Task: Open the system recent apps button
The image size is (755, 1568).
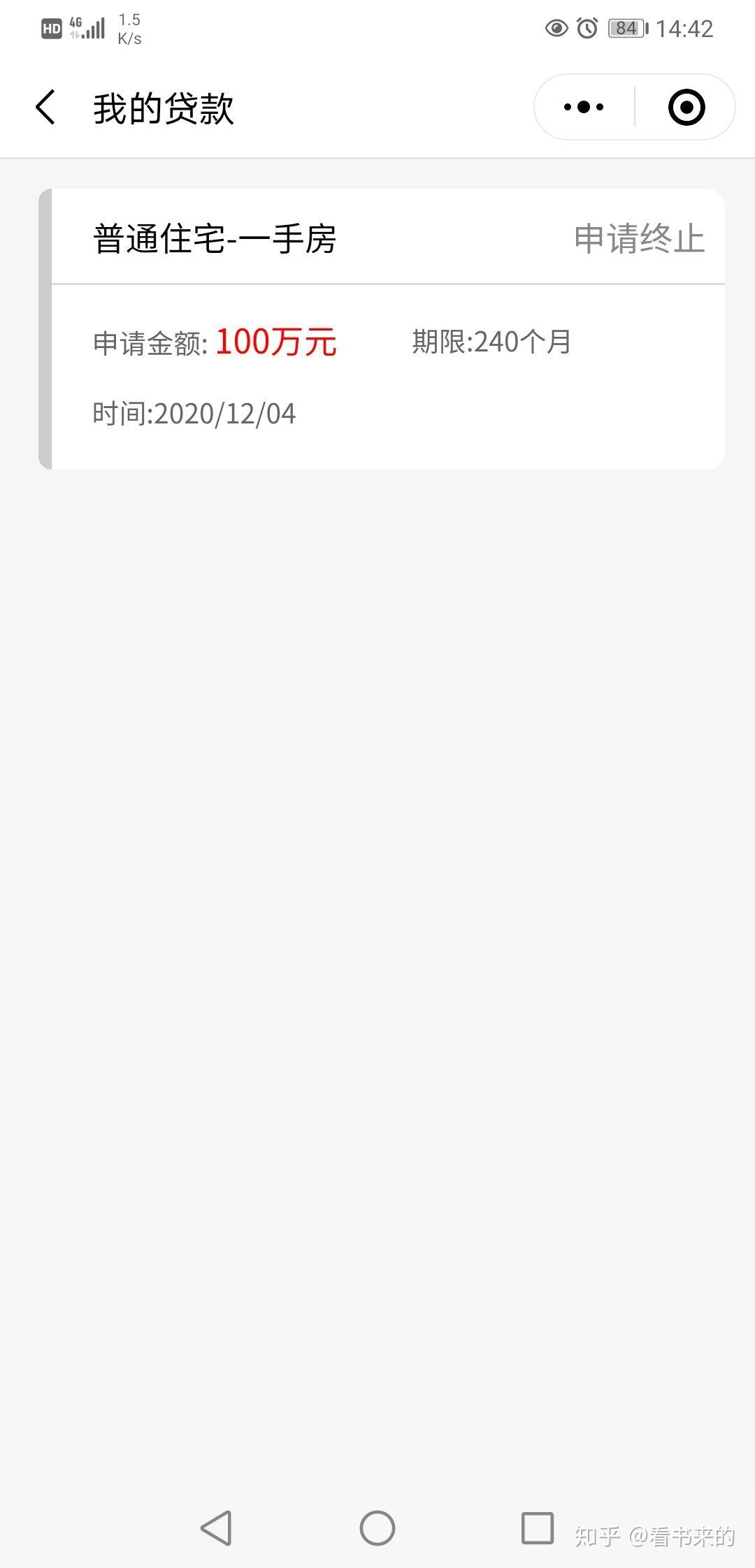Action: (538, 1527)
